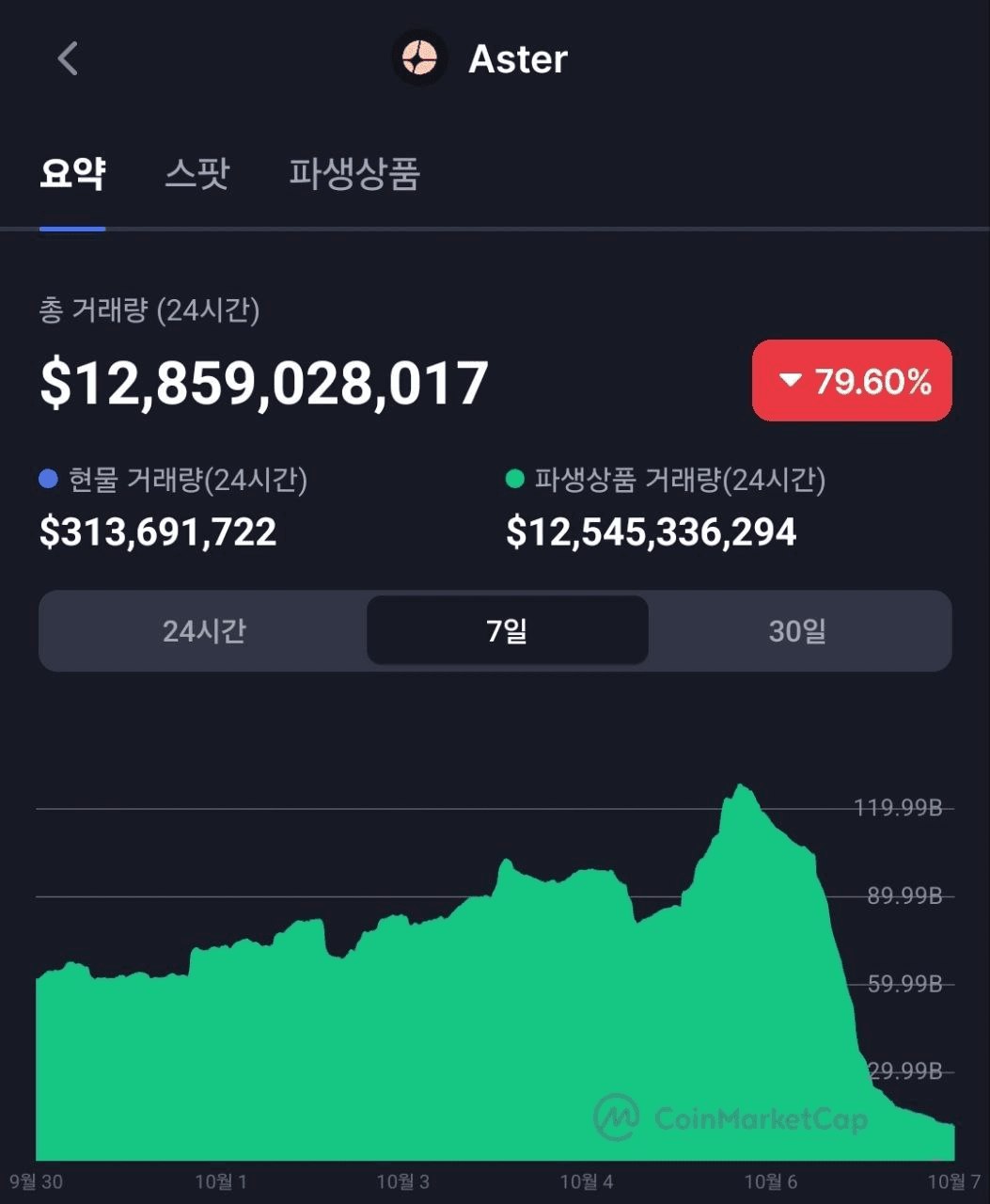
Task: Select the 요약 tab
Action: (x=72, y=174)
